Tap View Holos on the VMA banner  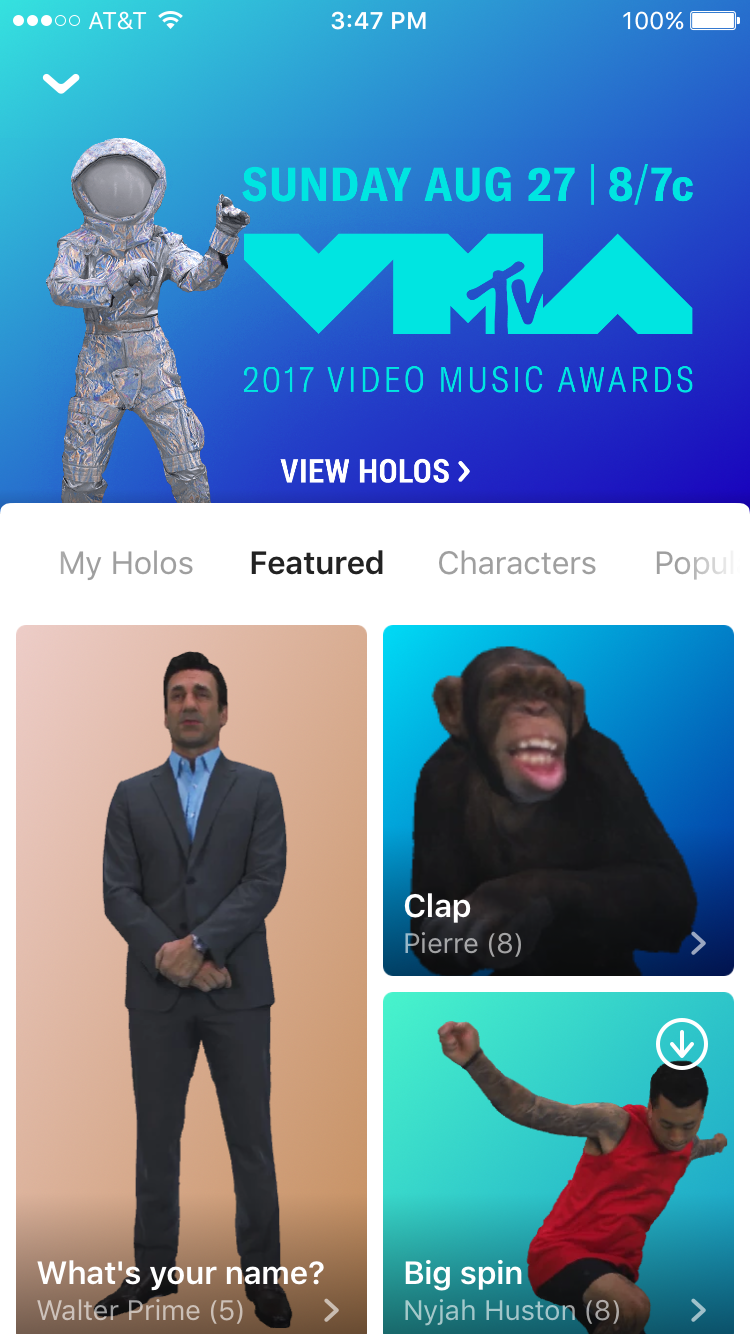pos(375,471)
